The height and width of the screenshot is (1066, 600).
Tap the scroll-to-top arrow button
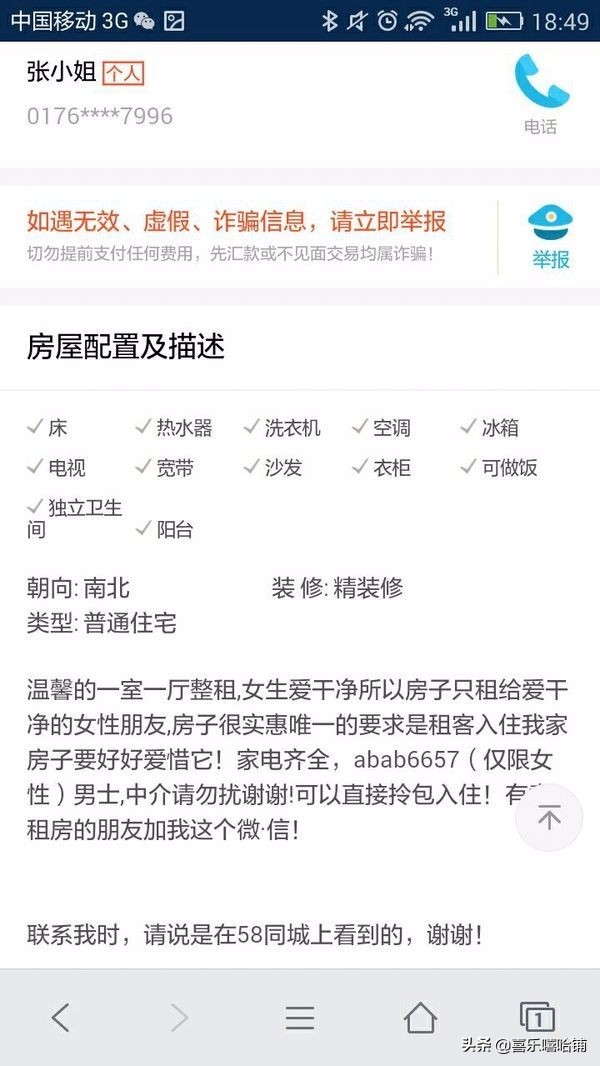click(549, 817)
